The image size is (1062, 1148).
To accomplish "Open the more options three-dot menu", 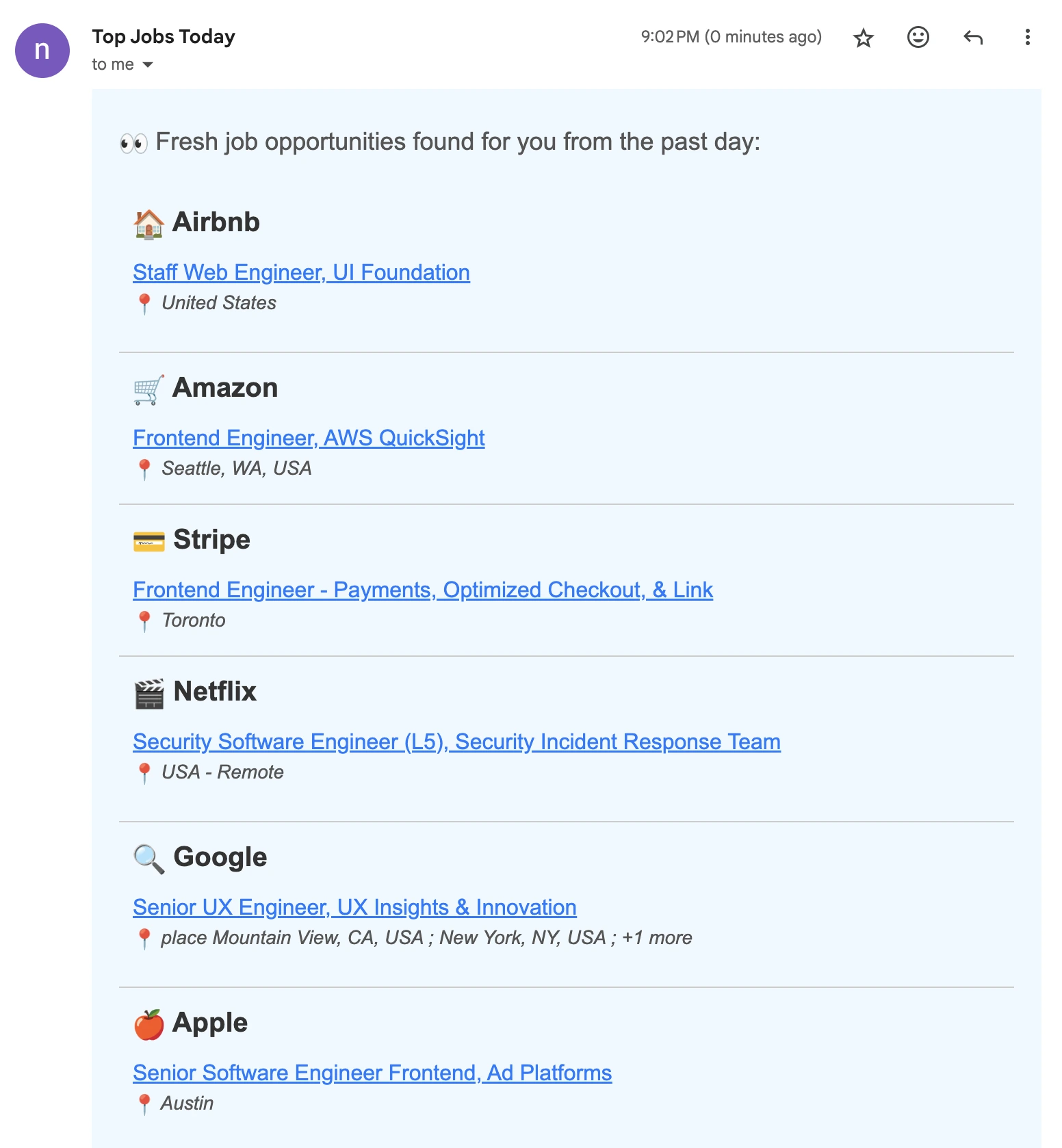I will [1027, 38].
